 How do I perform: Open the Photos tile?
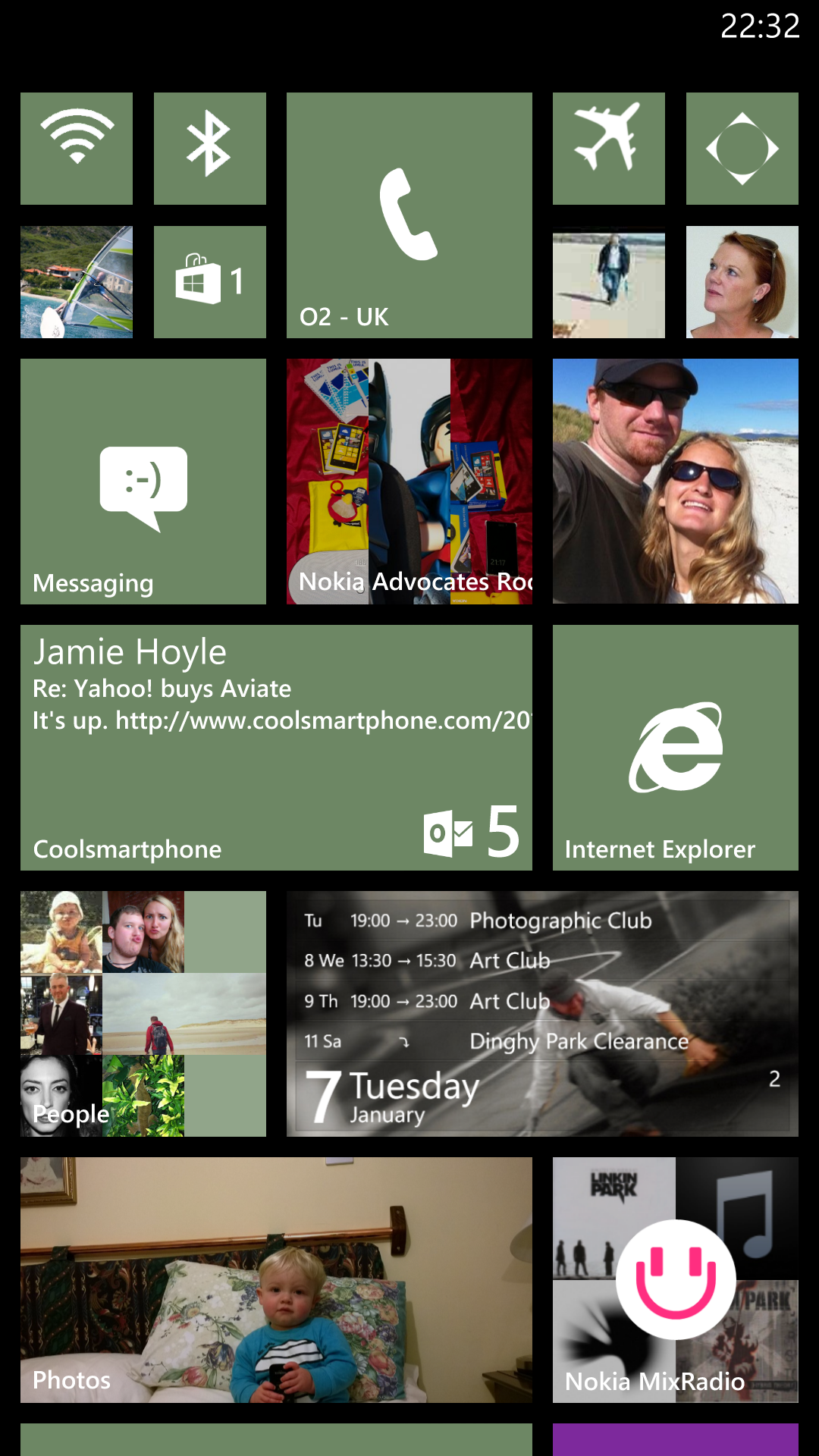[276, 1280]
